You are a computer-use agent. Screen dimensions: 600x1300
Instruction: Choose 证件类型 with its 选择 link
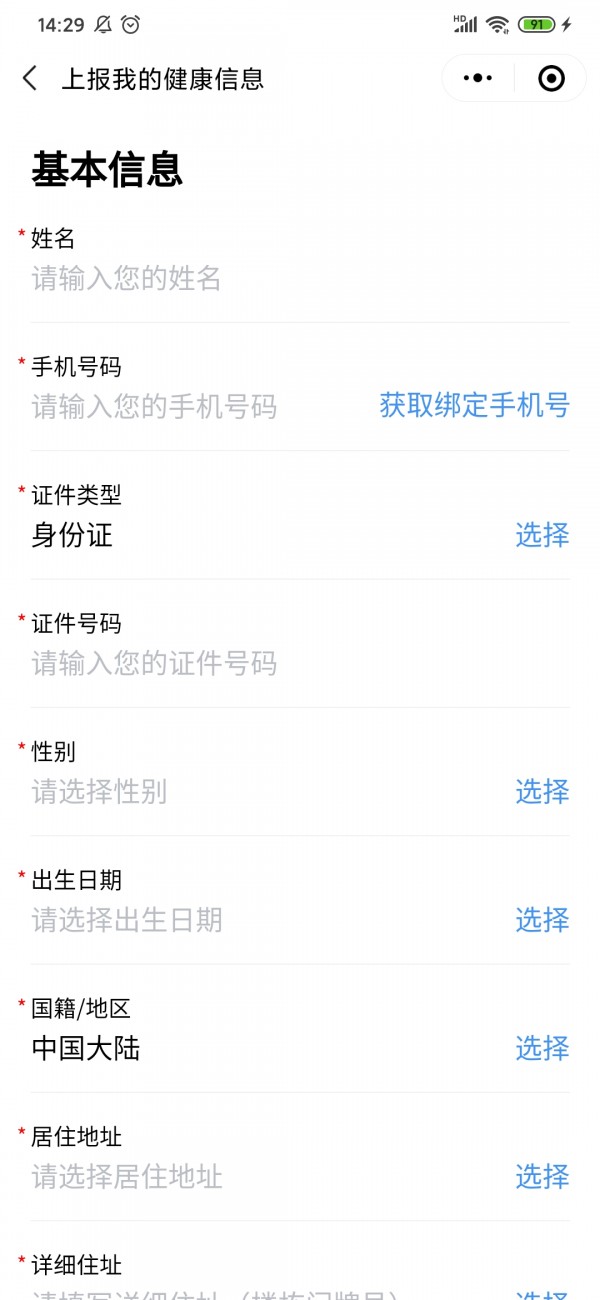(x=542, y=535)
